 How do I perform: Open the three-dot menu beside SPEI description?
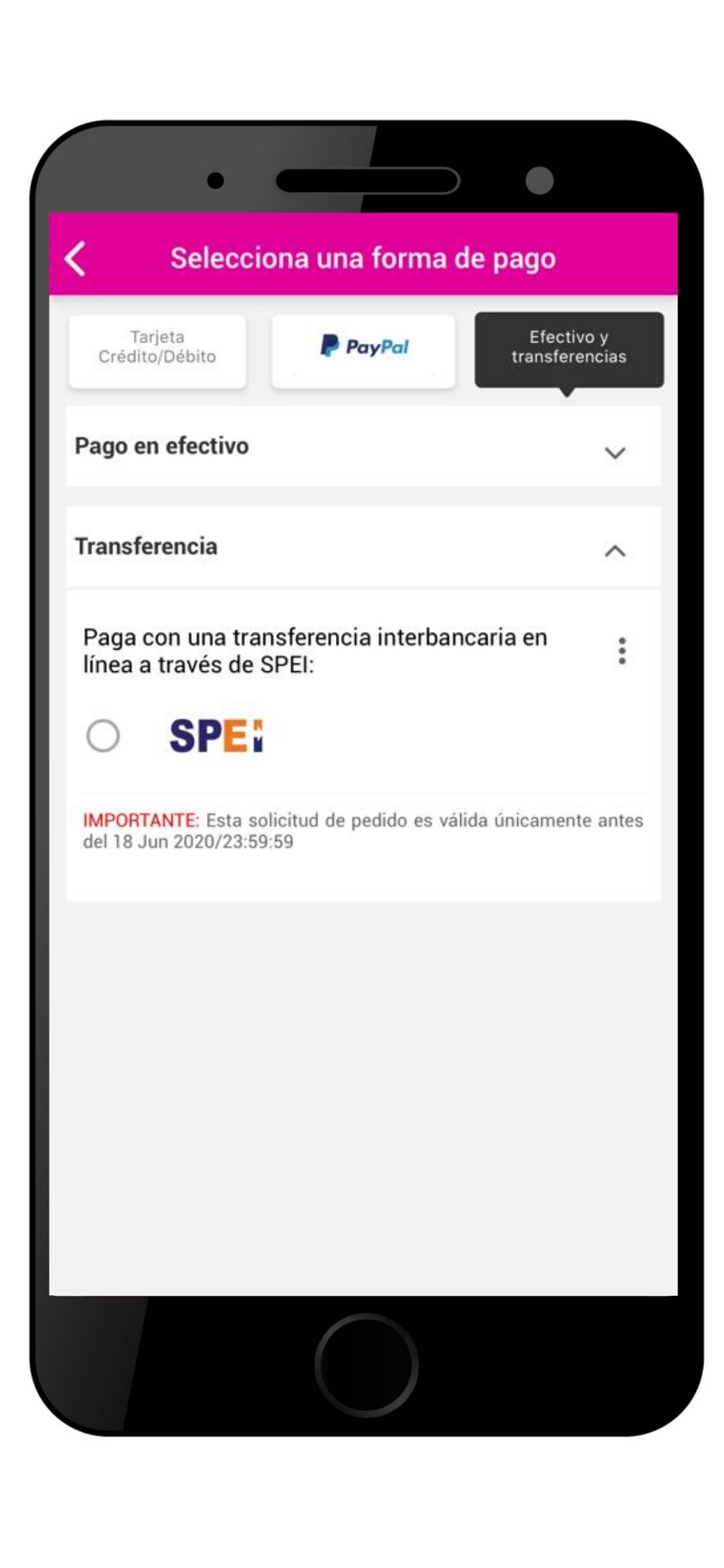(x=622, y=651)
